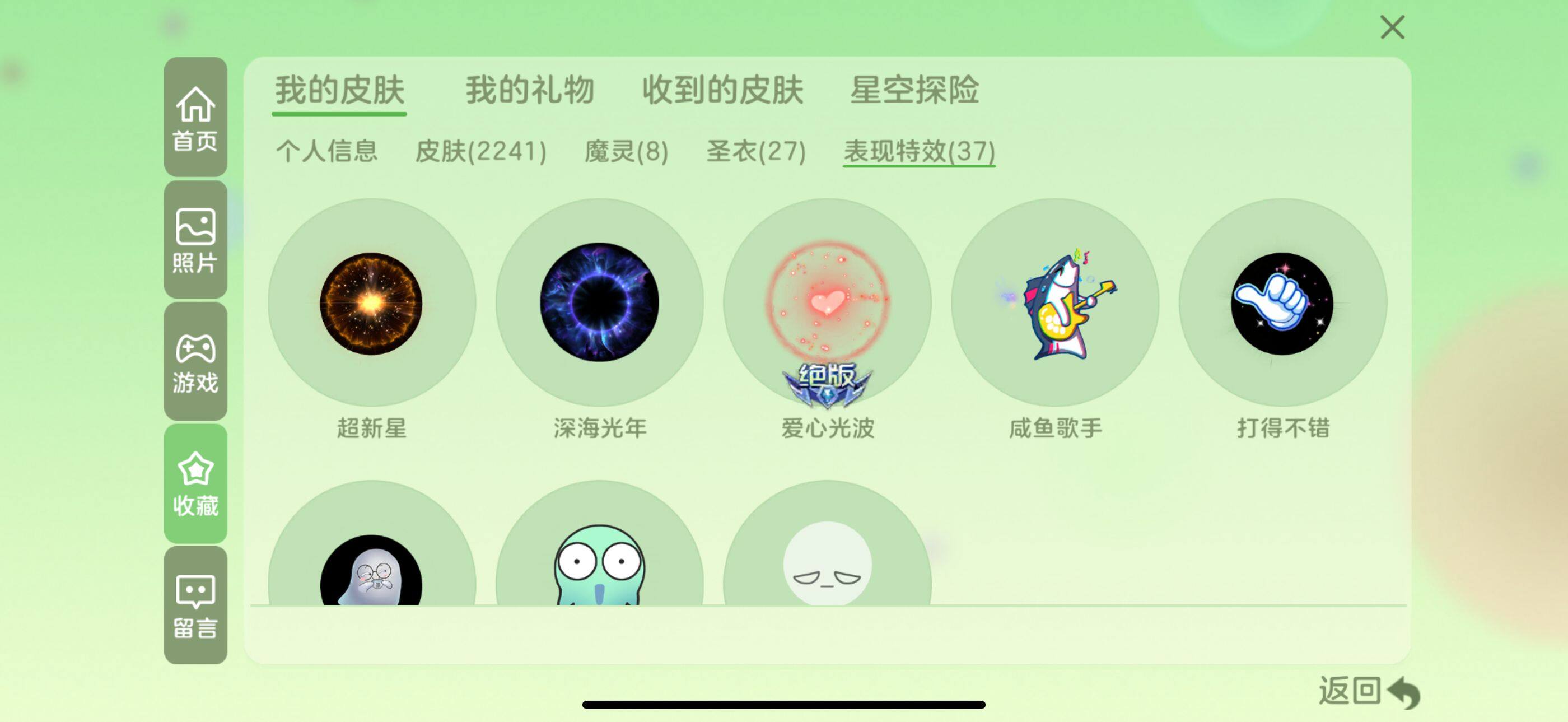Tap 返回 to go back
This screenshot has width=1568, height=722.
click(x=1368, y=692)
